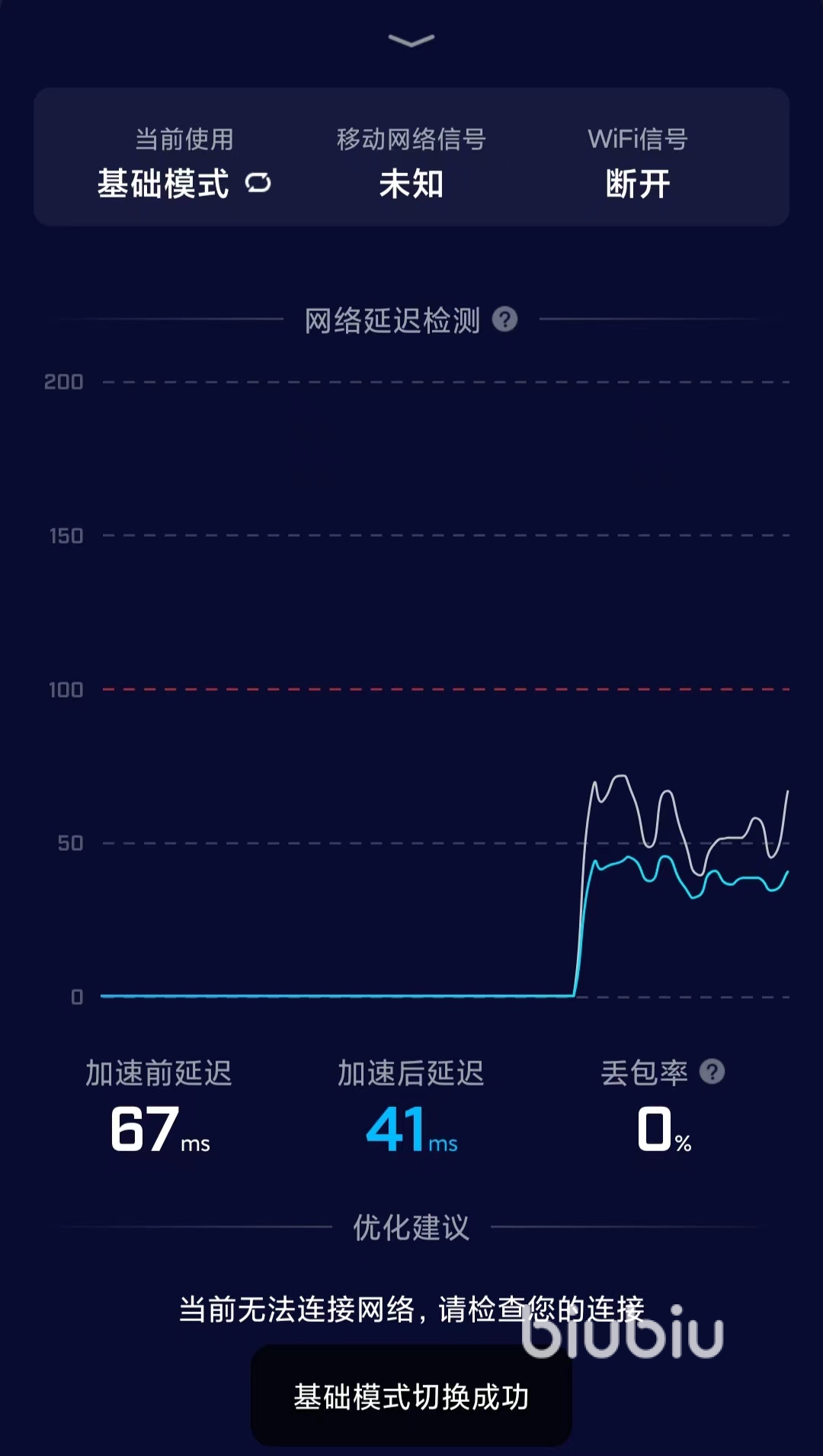This screenshot has width=823, height=1456.
Task: Open help for 网络延迟检测
Action: (x=504, y=319)
